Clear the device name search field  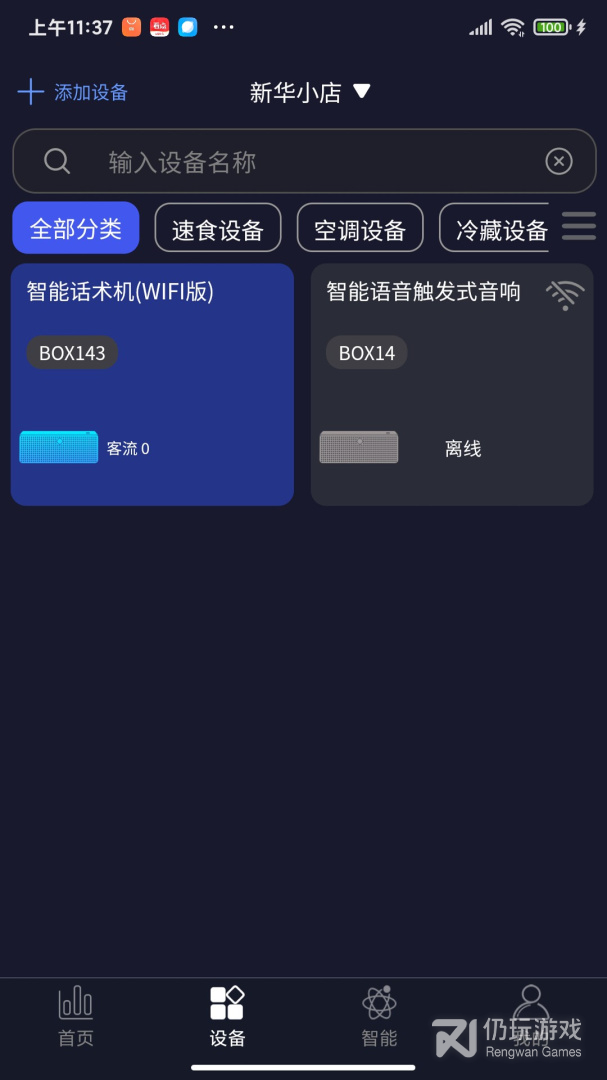(559, 161)
